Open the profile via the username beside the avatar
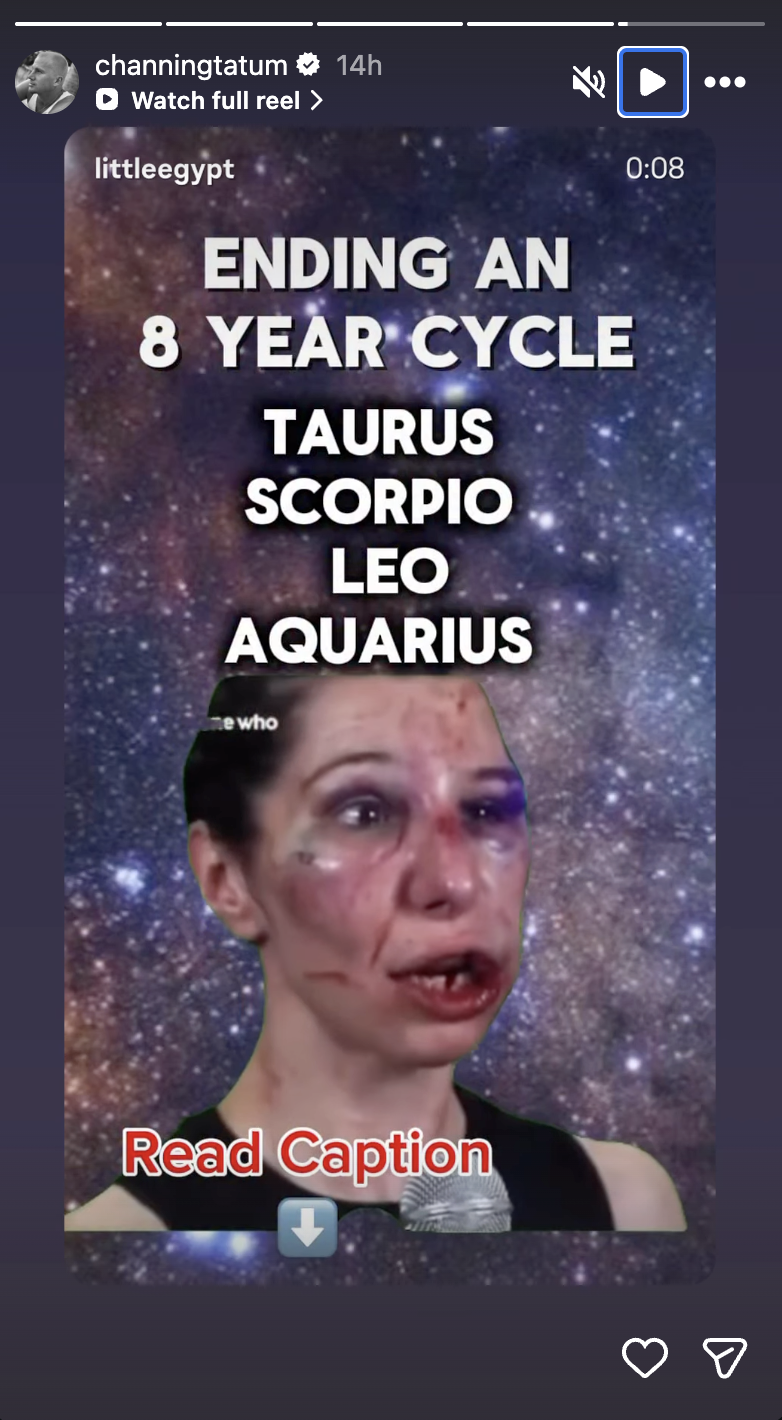 coord(191,66)
